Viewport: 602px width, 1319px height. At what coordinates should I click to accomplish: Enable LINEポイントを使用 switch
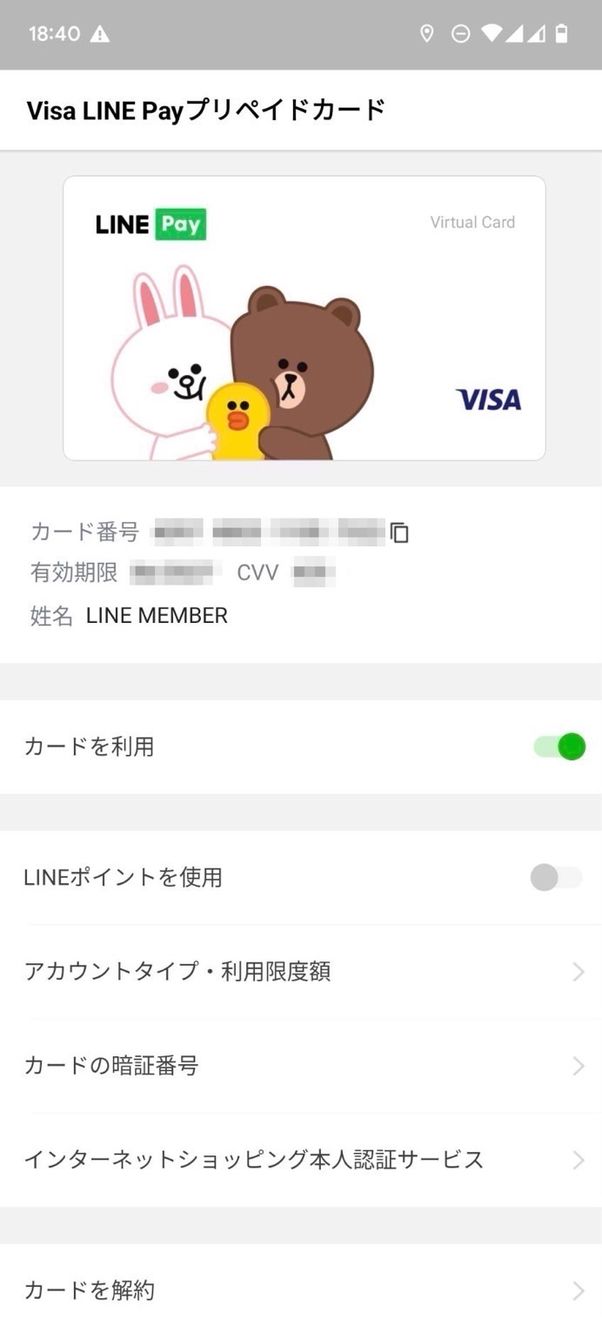click(556, 878)
